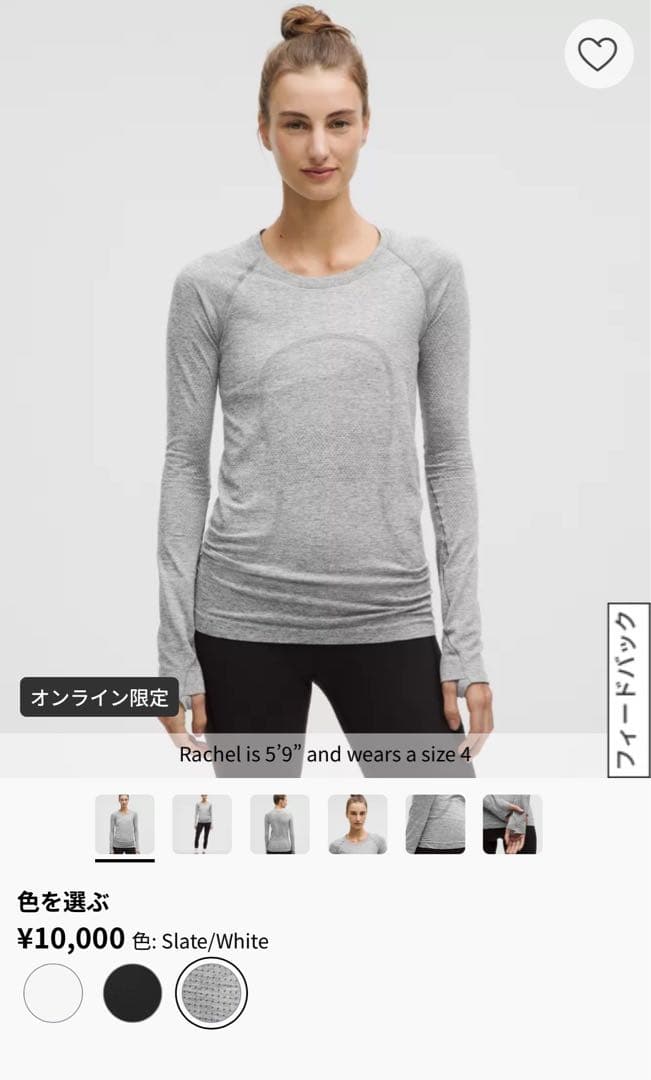Screen dimensions: 651x1080
Task: Select the white color swatch
Action: pos(53,993)
